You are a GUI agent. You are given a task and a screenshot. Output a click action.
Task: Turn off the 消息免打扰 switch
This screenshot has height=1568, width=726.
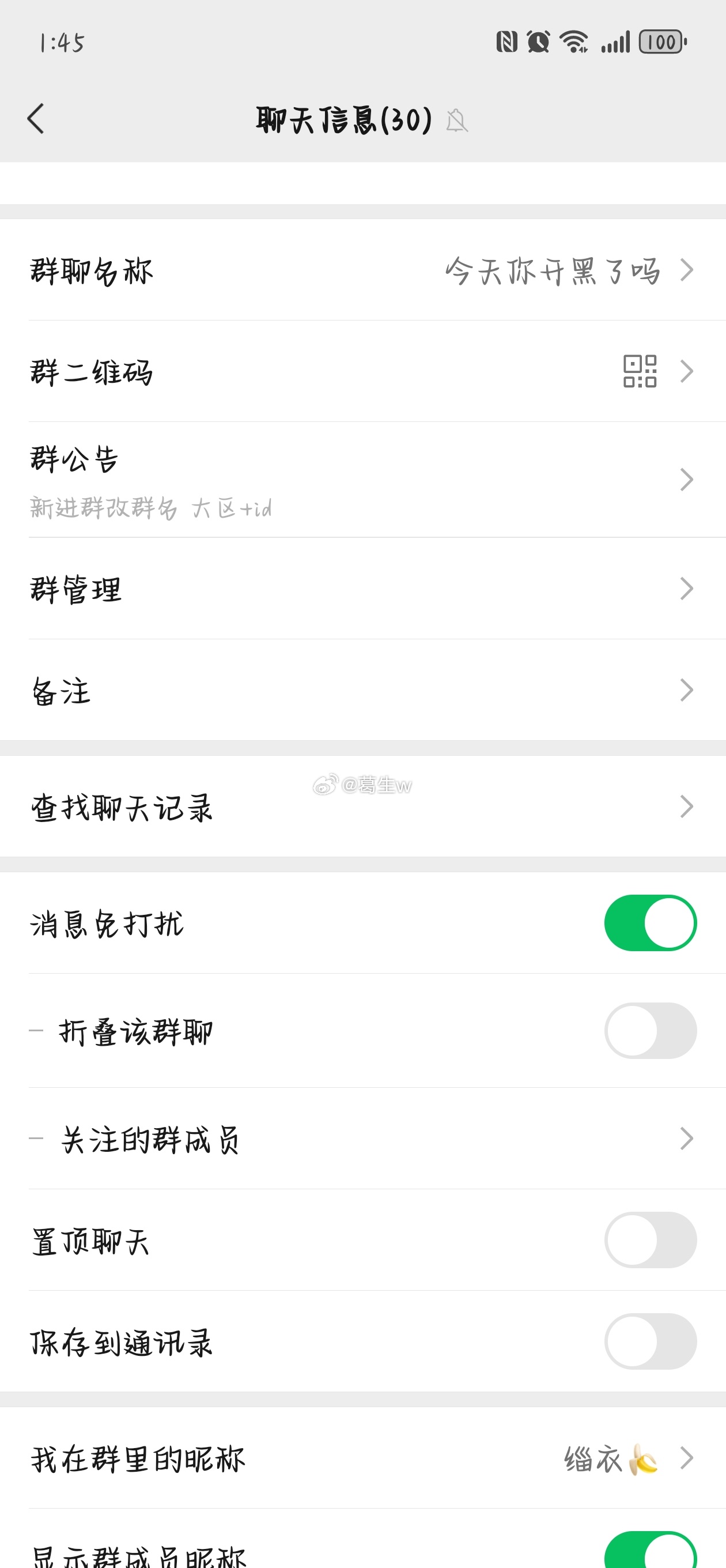[x=650, y=923]
